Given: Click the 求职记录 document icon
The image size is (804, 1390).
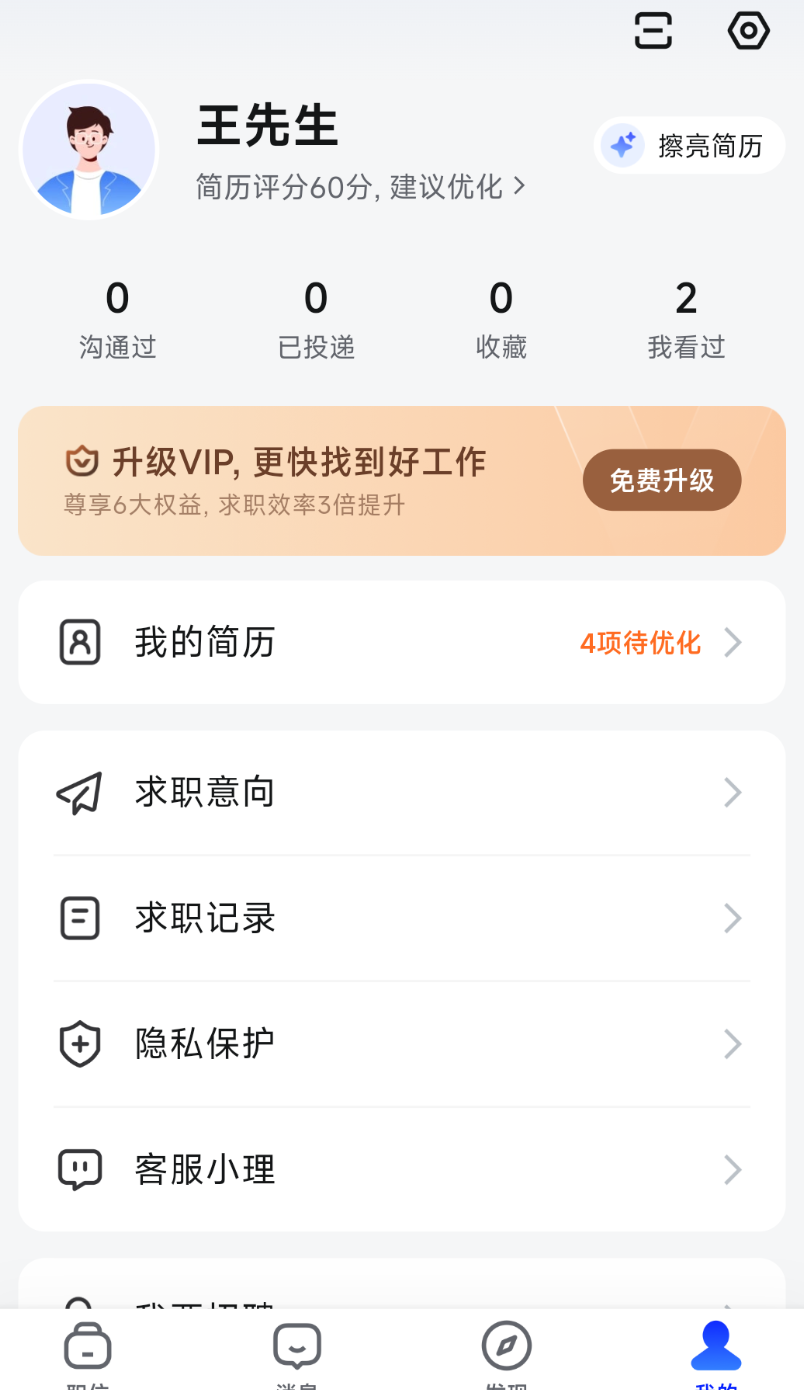Looking at the screenshot, I should pos(80,918).
